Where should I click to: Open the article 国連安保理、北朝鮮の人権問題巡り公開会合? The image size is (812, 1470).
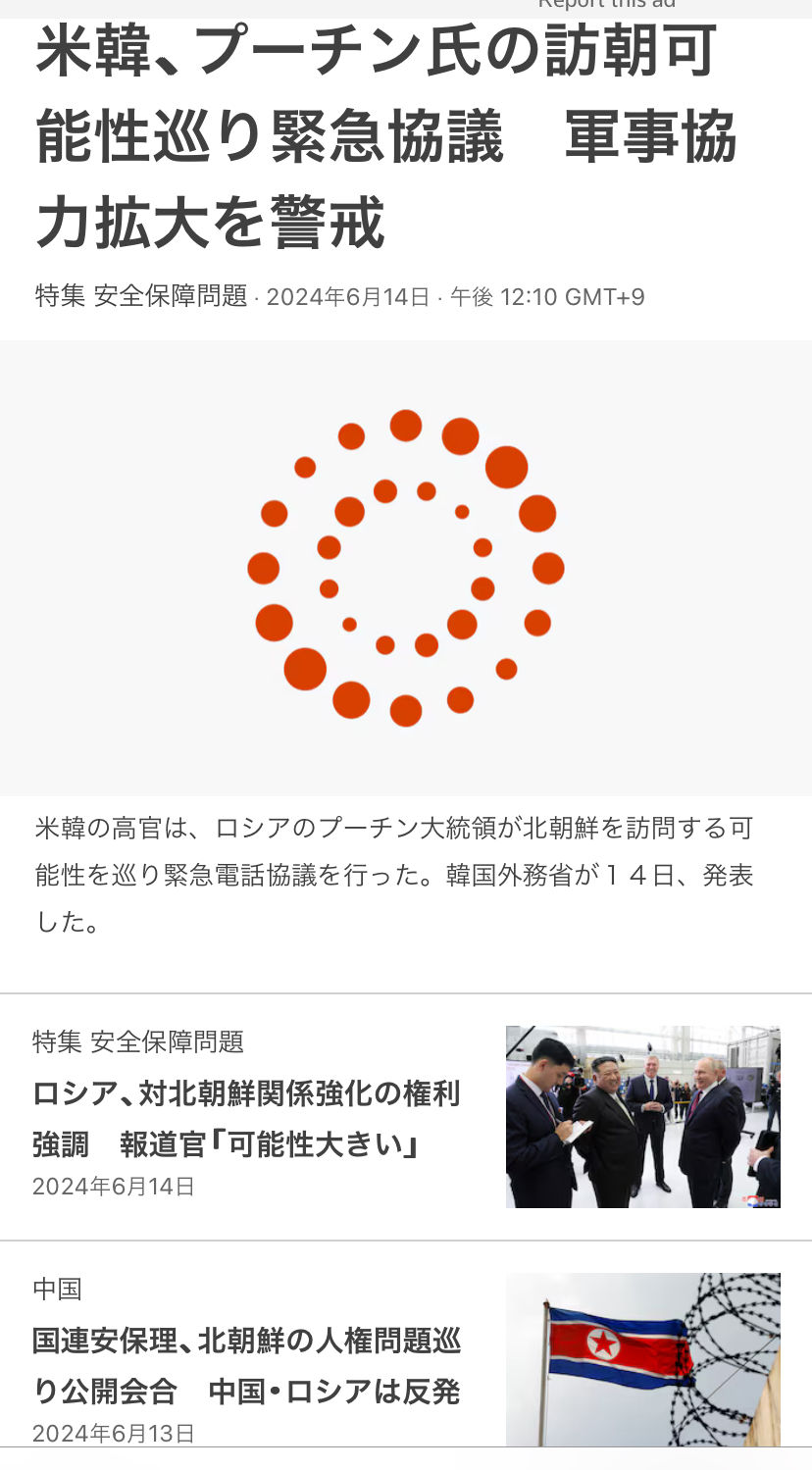pyautogui.click(x=246, y=1365)
